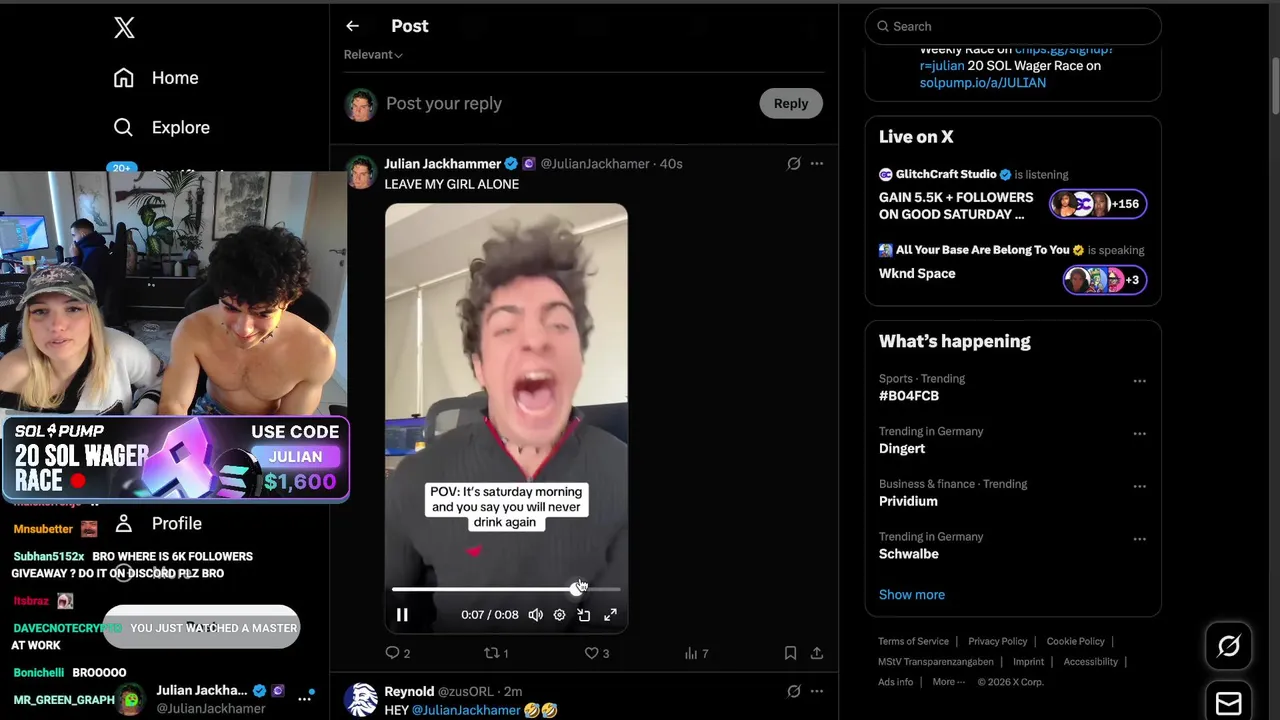Viewport: 1280px width, 720px height.
Task: Pause the playing video
Action: coord(402,615)
